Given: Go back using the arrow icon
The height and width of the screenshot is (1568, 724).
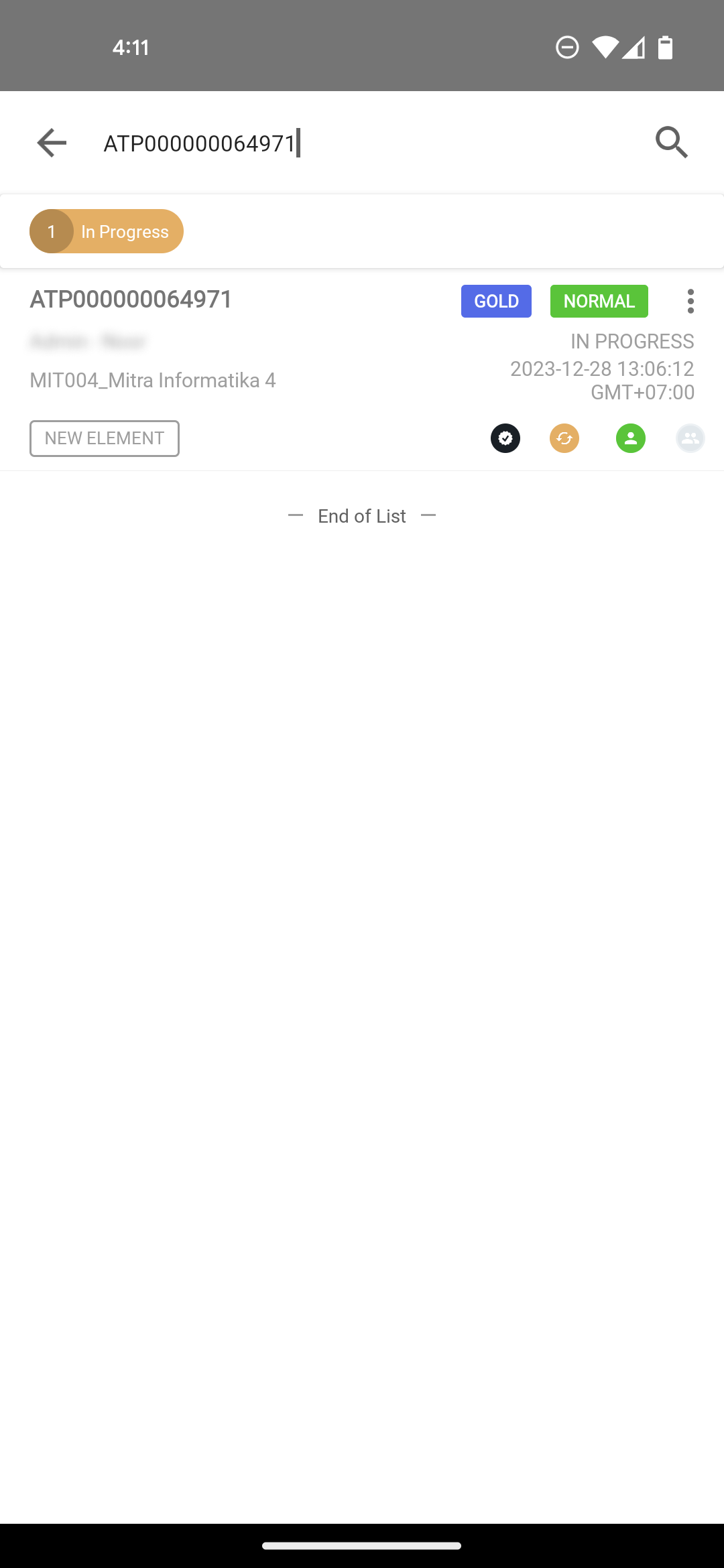Looking at the screenshot, I should (52, 143).
